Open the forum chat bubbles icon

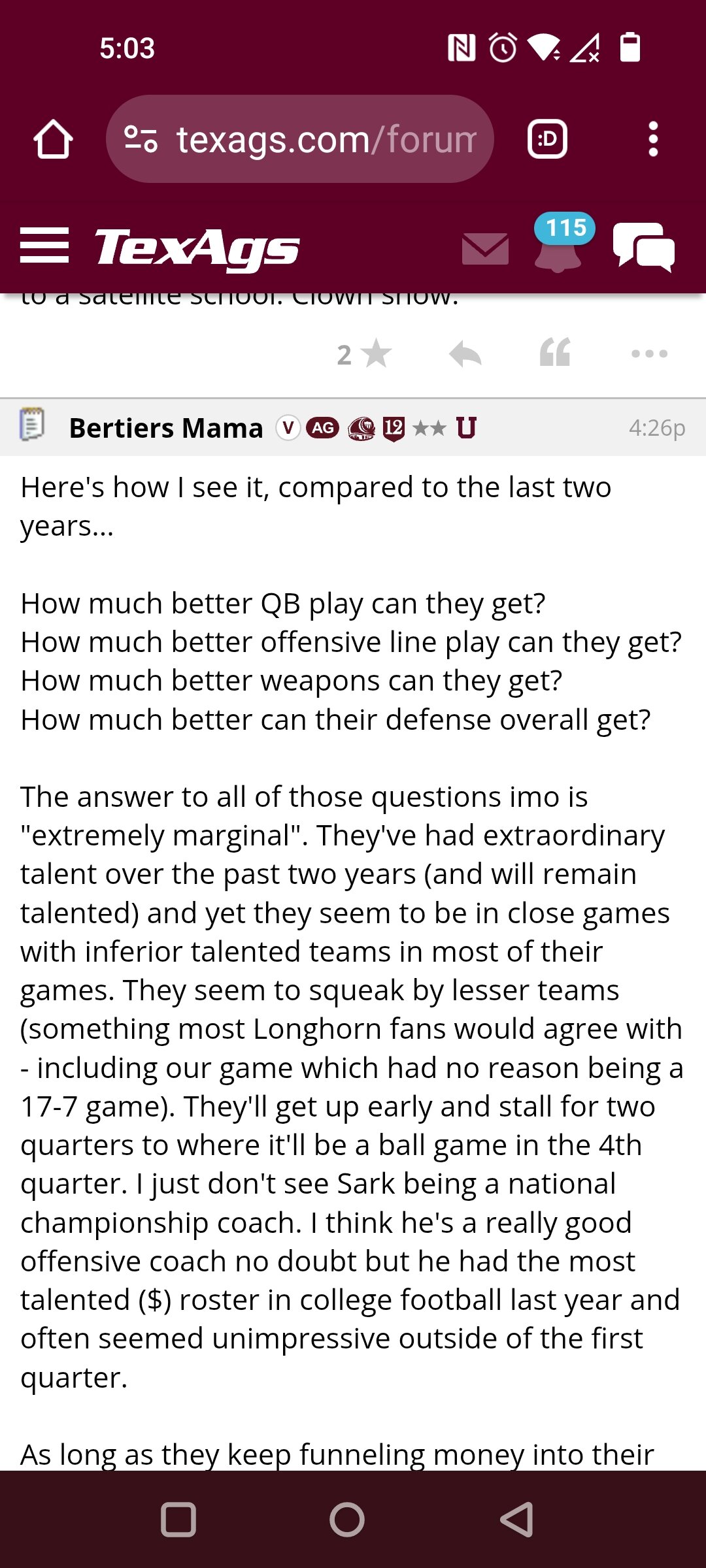pyautogui.click(x=644, y=246)
